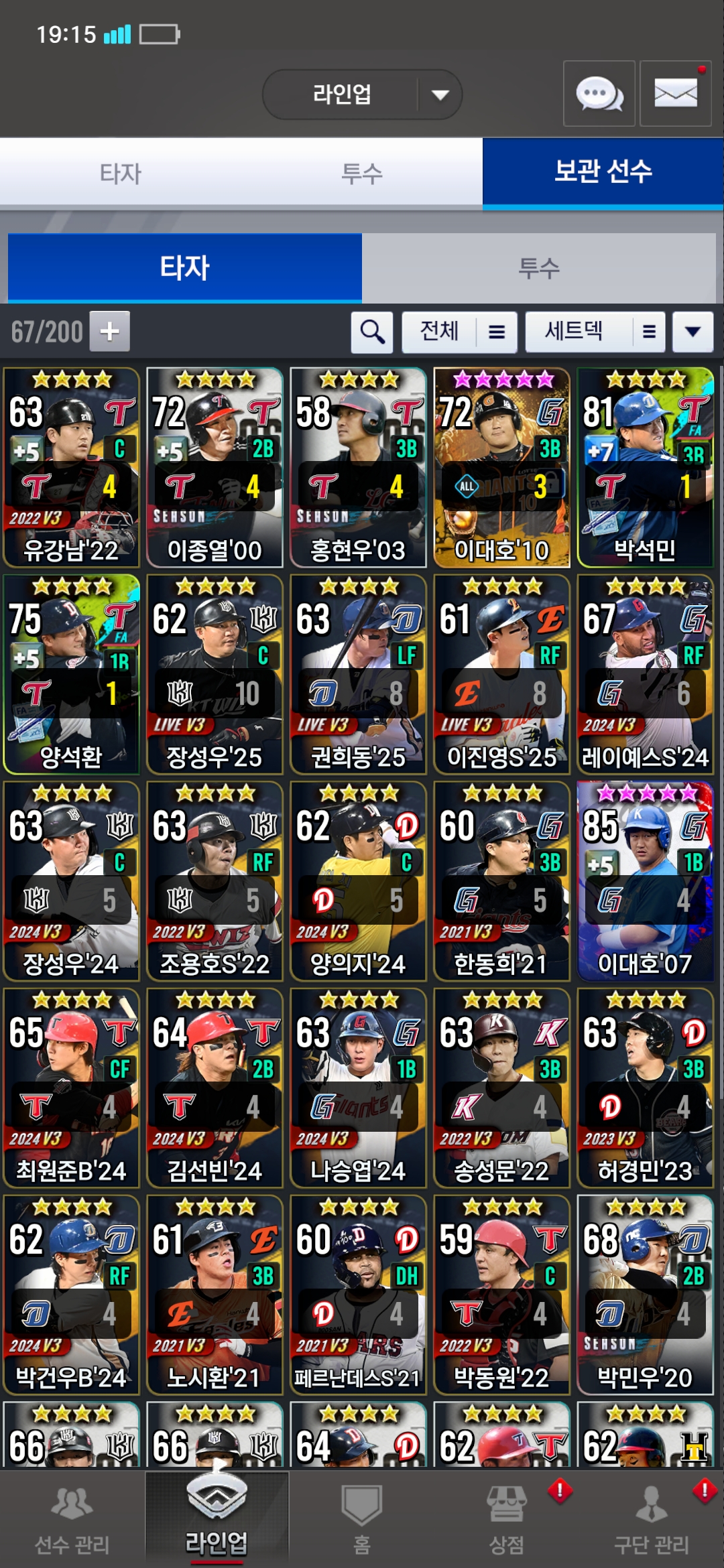Select the 페르난데스S'21 player card
724x1568 pixels.
click(358, 1295)
